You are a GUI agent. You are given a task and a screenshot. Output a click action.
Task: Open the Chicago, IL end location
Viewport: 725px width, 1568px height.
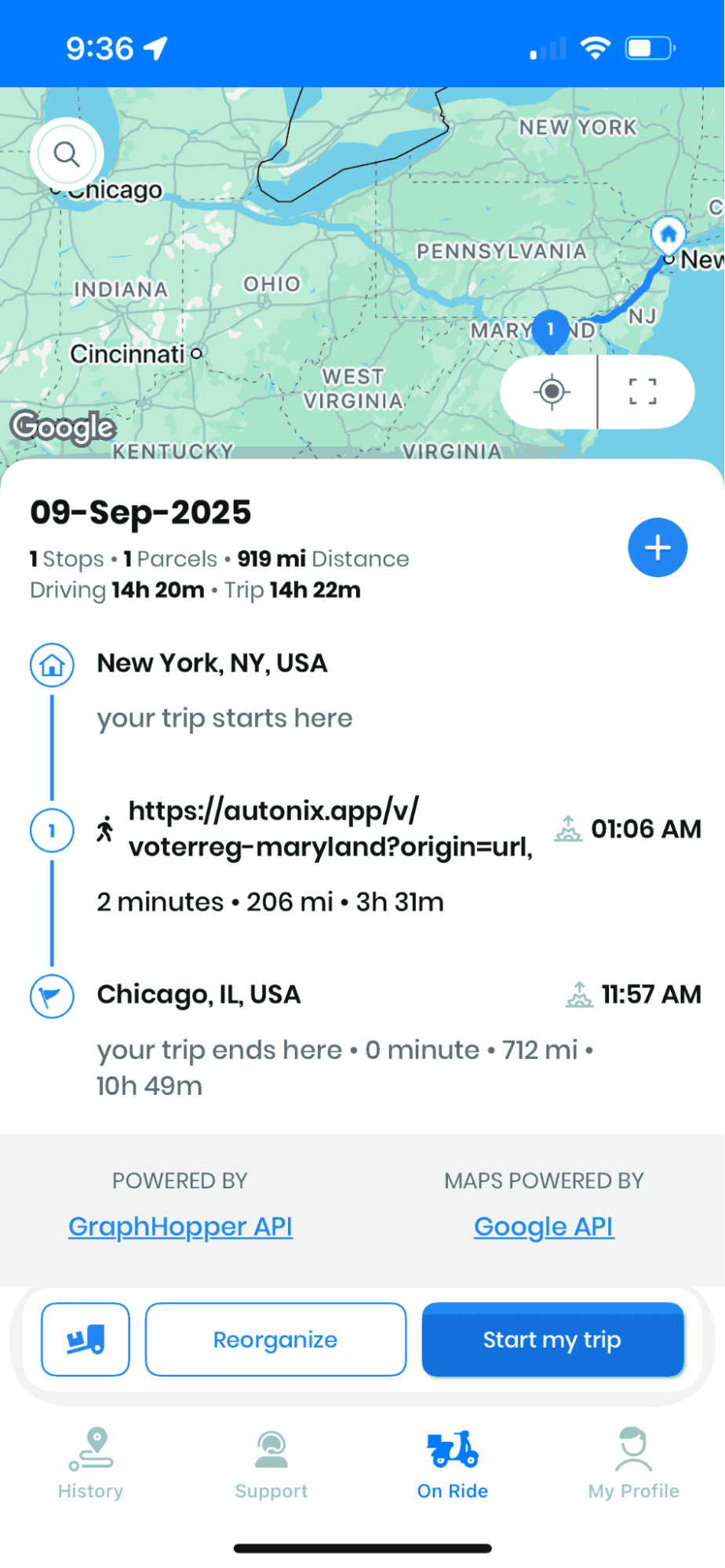coord(199,995)
